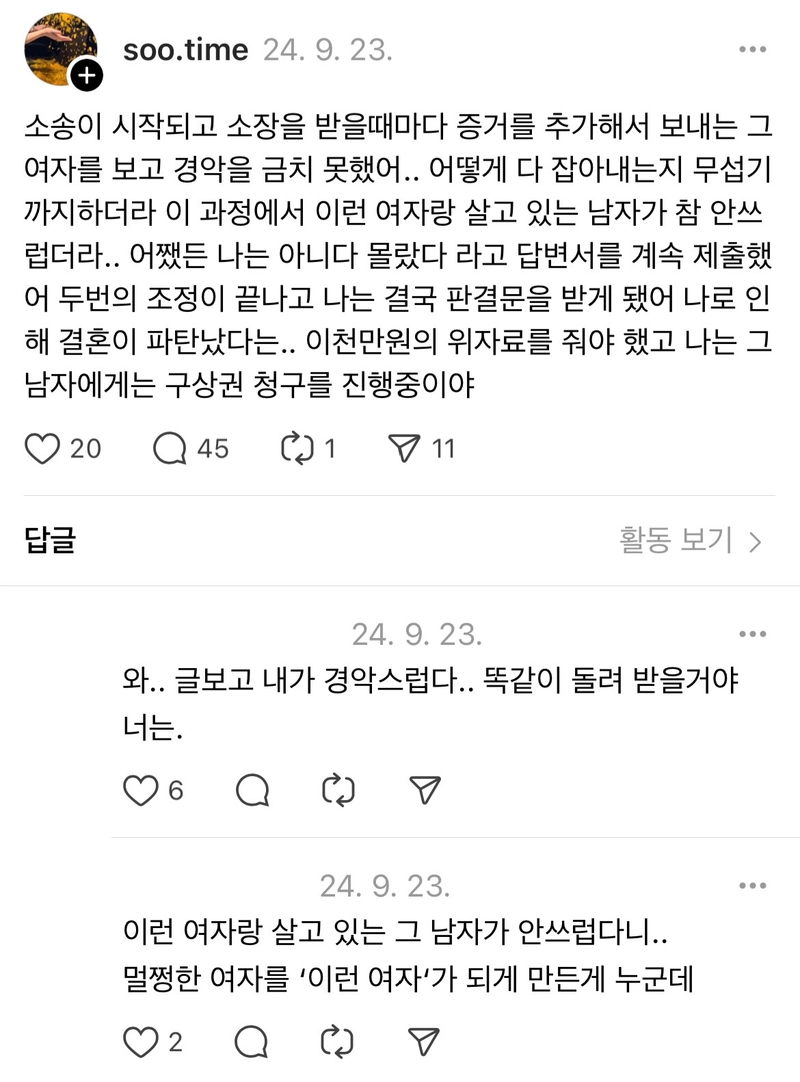The height and width of the screenshot is (1082, 800).
Task: Open the 45 comments on soo.time's post
Action: pos(171,449)
